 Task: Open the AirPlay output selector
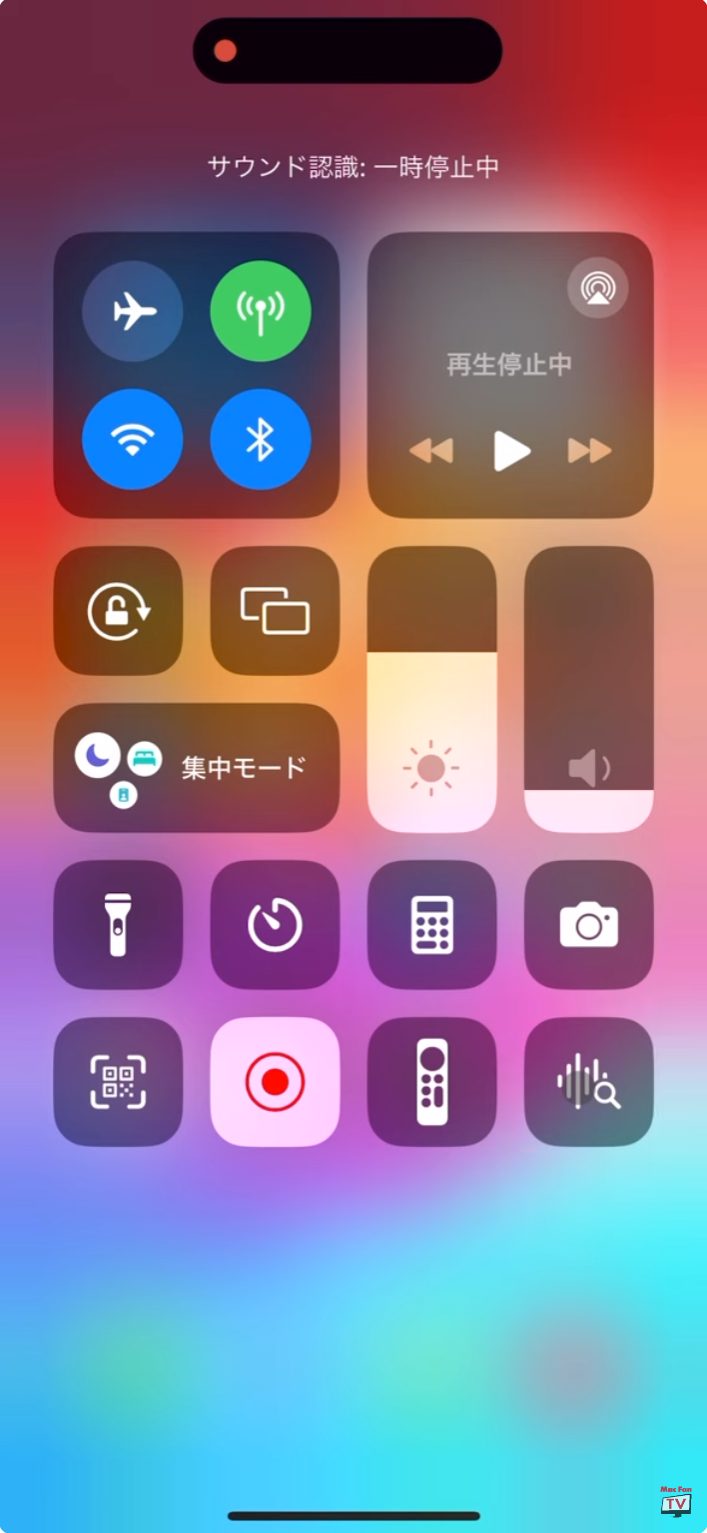pos(597,289)
